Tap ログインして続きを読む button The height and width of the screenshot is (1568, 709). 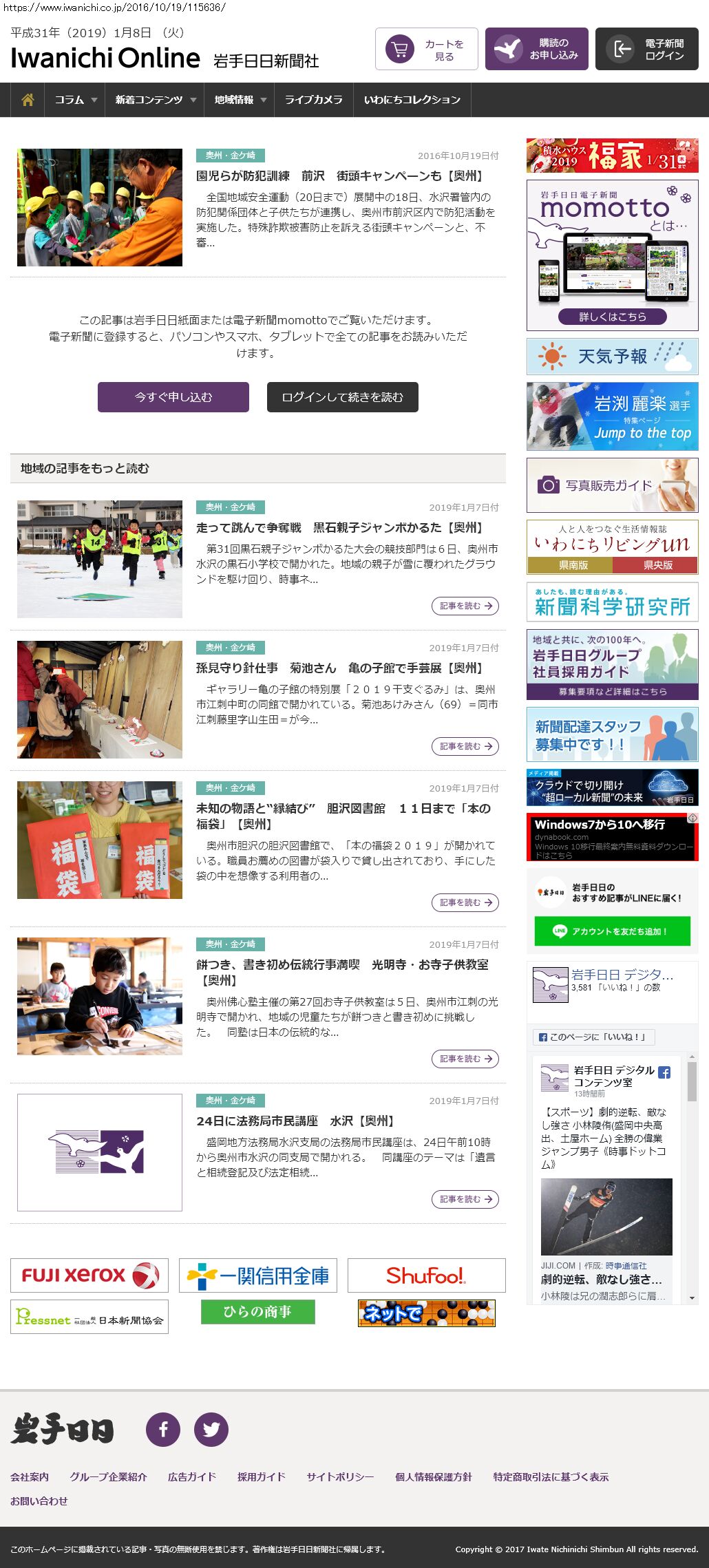coord(342,397)
